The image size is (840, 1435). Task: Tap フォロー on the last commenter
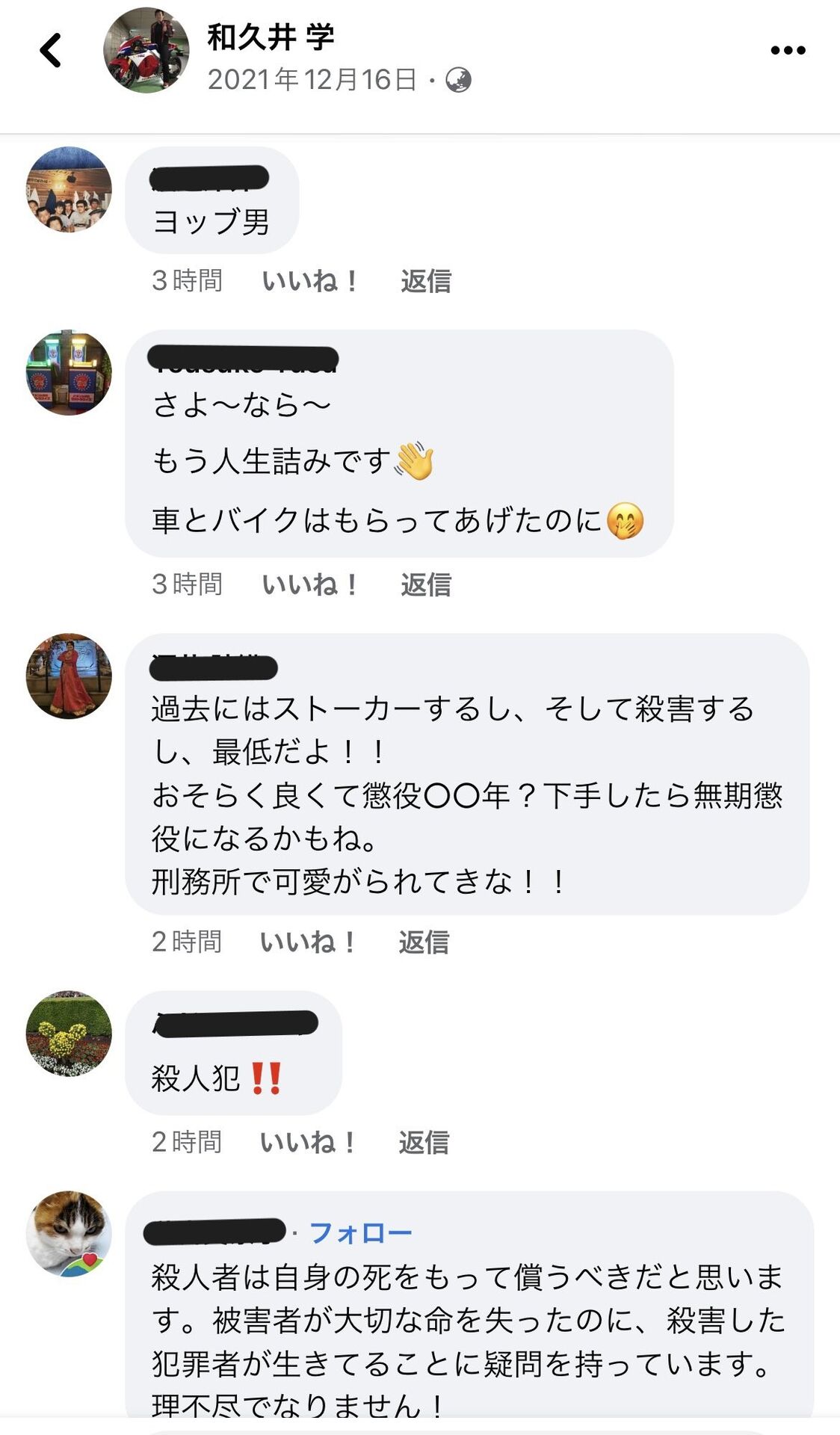(x=360, y=1232)
